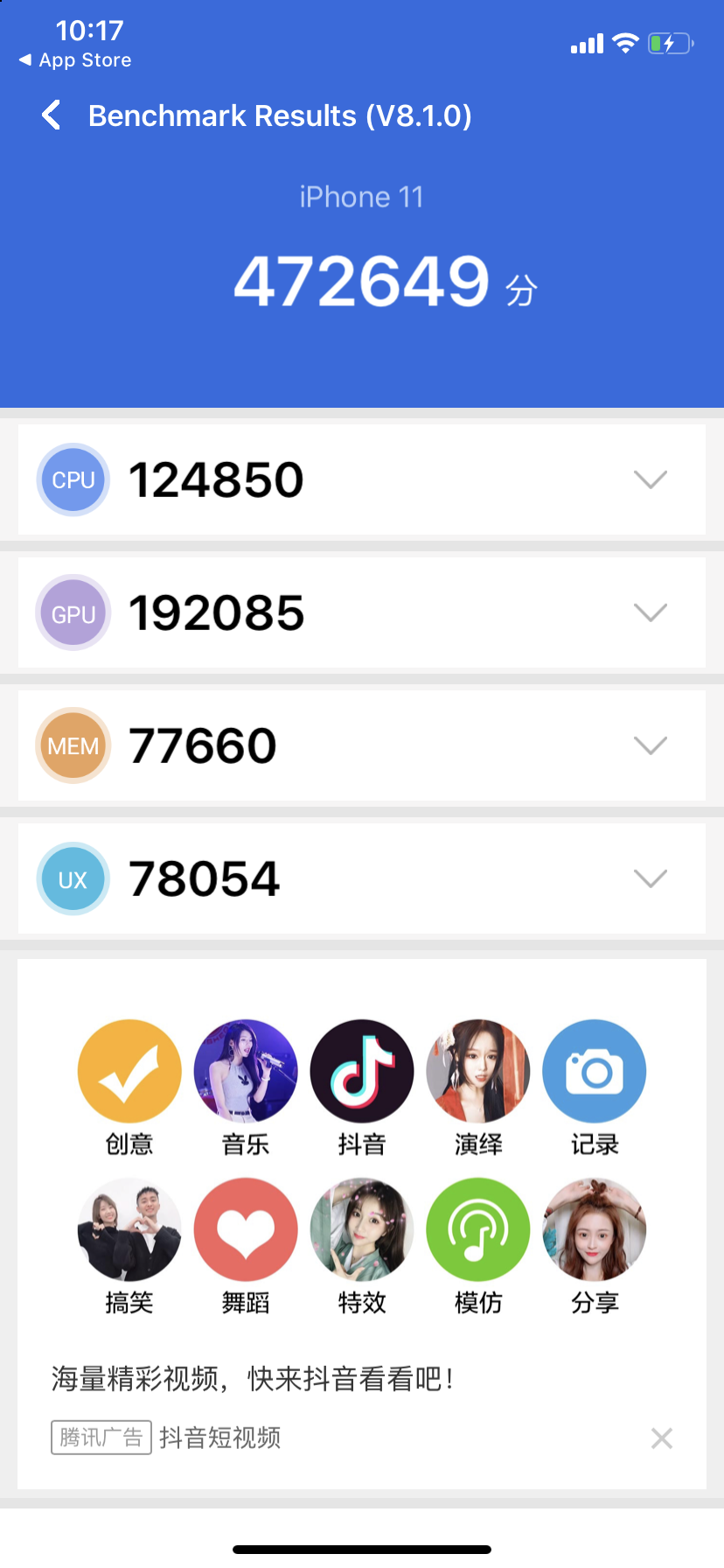The width and height of the screenshot is (724, 1568).
Task: Open the 抖音 TikTok ad icon
Action: 362,1071
